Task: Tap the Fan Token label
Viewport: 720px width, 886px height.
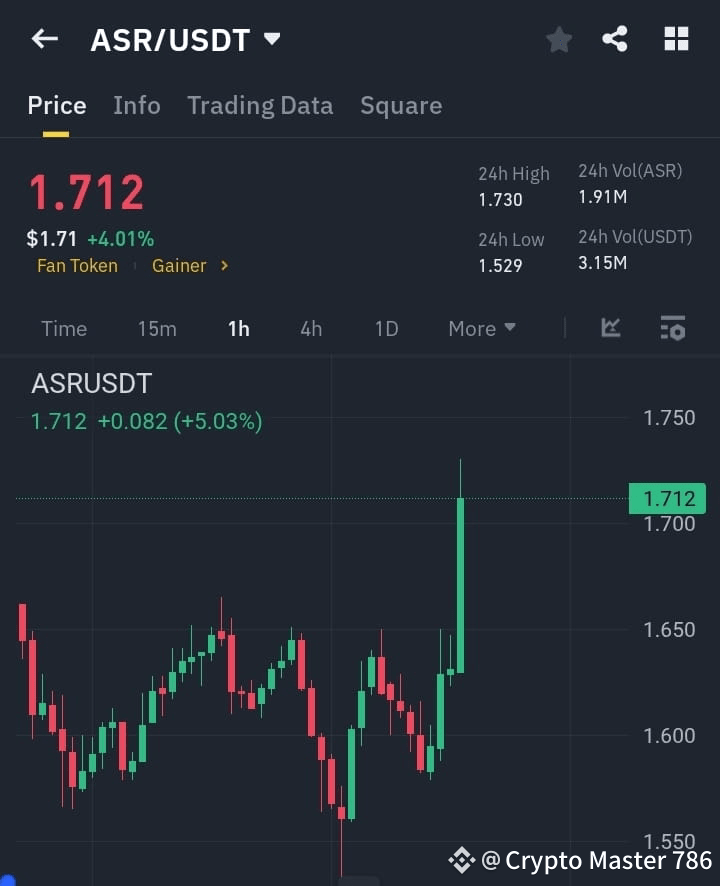Action: [78, 266]
